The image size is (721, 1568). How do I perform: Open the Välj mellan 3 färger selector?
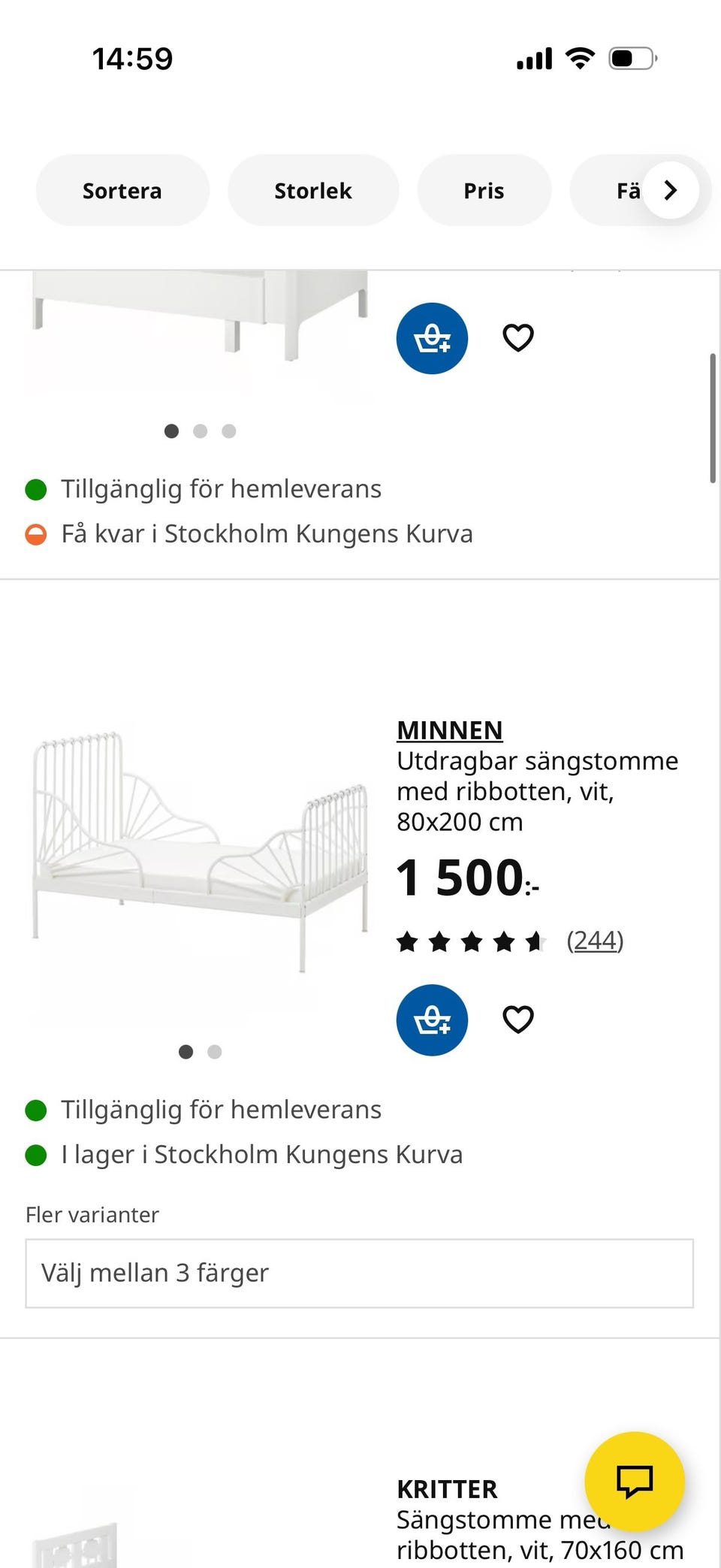point(360,1272)
